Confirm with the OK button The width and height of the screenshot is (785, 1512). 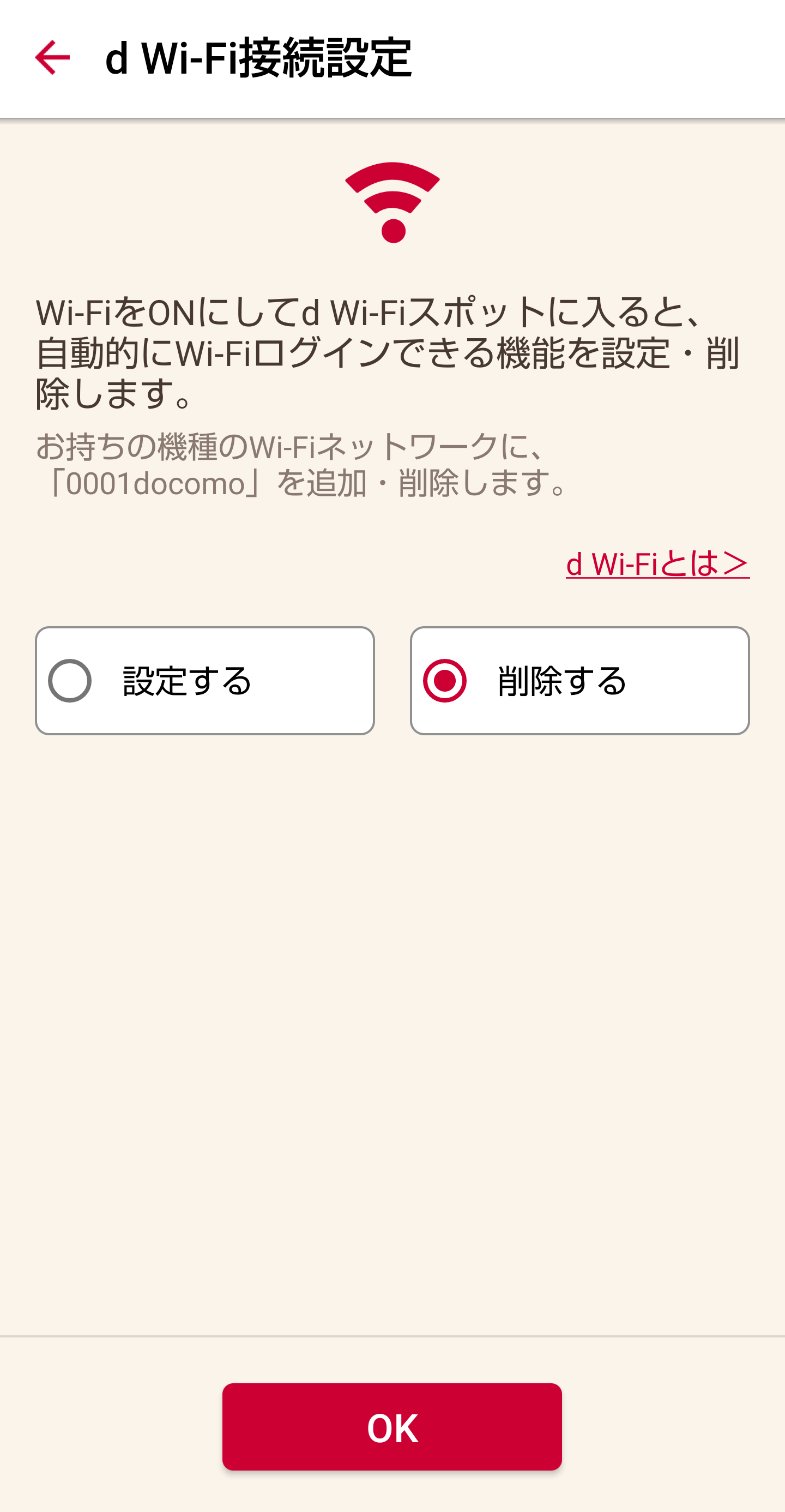(392, 1427)
